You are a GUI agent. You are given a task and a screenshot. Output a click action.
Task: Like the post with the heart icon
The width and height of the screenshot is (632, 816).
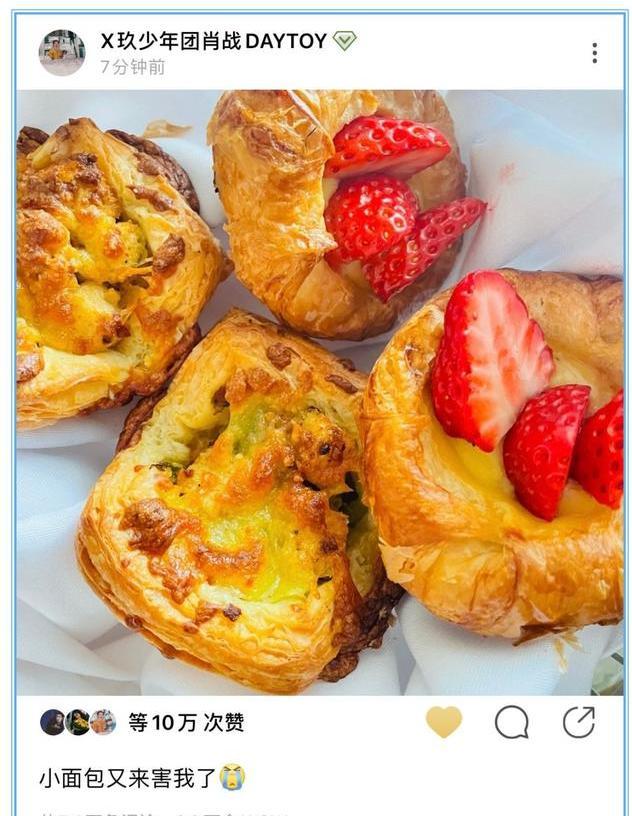444,722
